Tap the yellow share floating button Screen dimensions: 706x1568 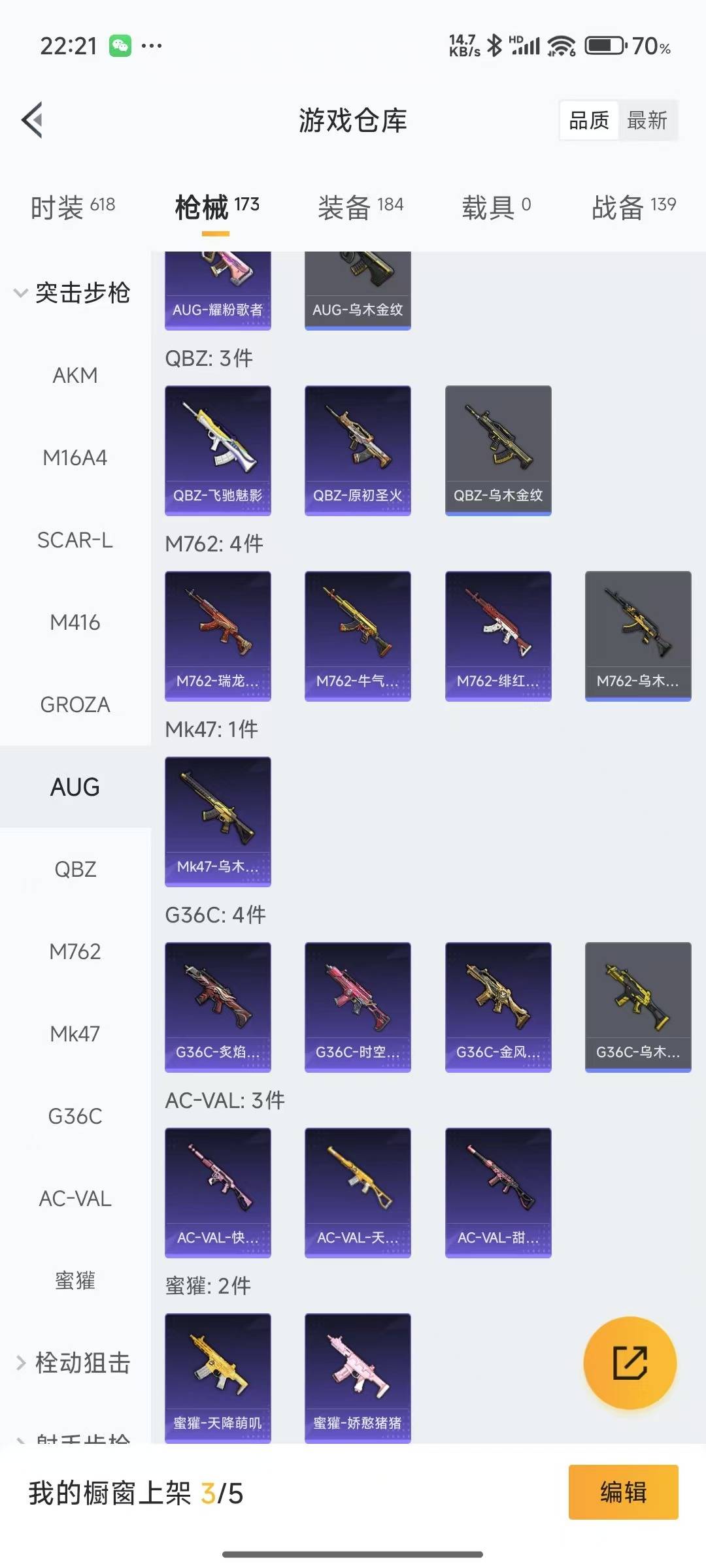pos(630,1363)
